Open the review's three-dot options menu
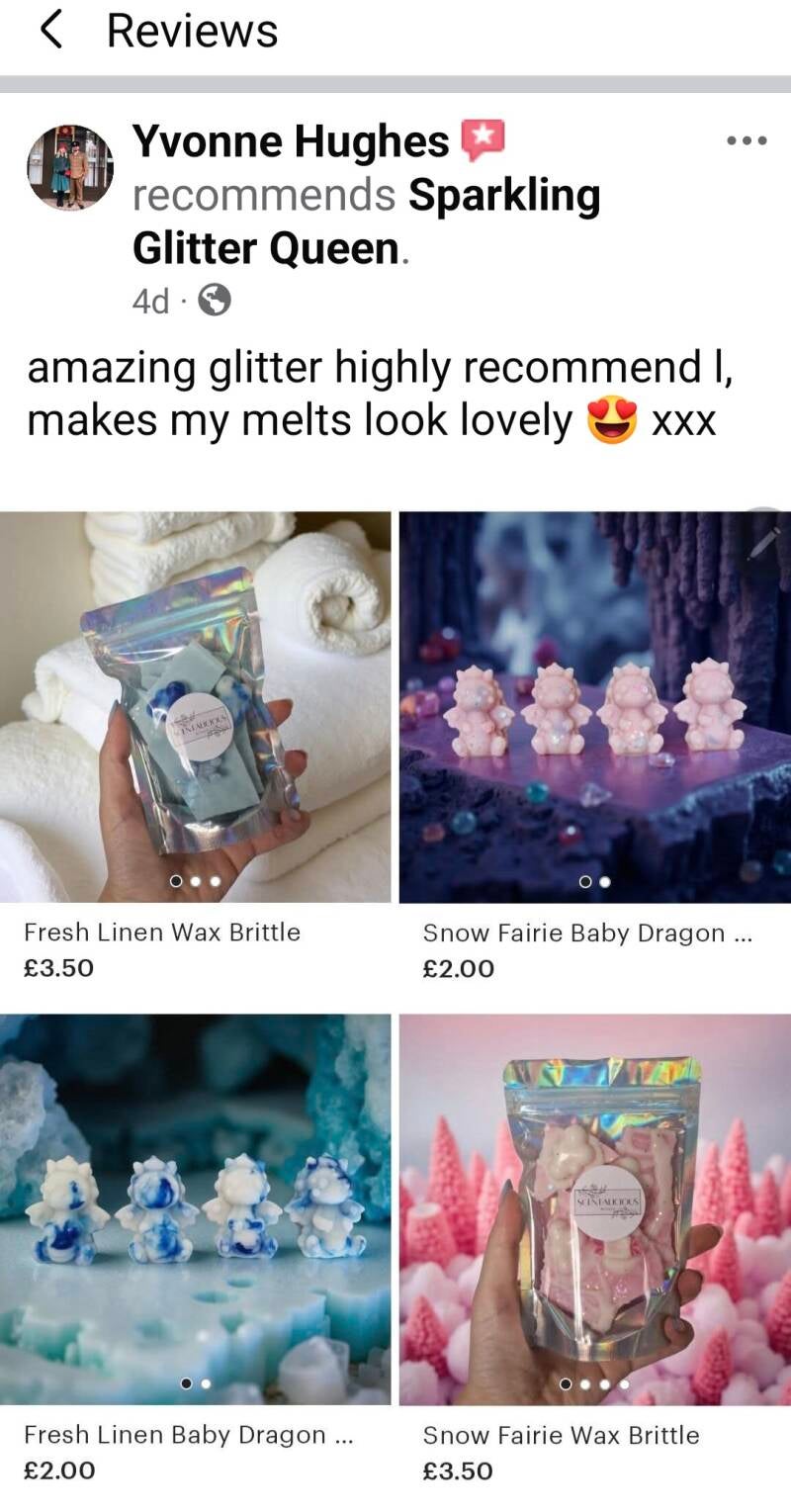This screenshot has height=1512, width=791. click(x=747, y=141)
